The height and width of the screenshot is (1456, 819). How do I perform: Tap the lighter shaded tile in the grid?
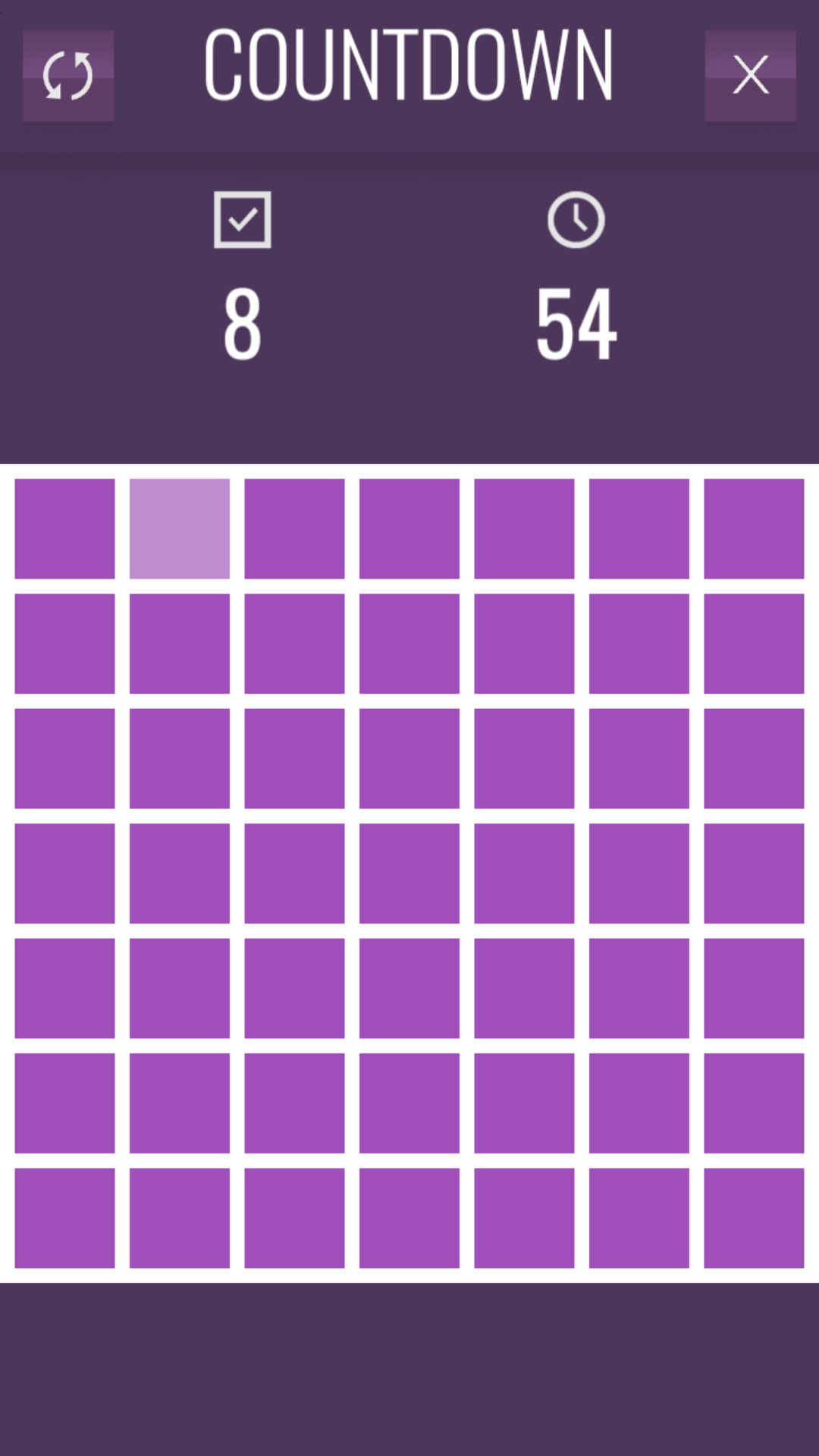point(180,529)
